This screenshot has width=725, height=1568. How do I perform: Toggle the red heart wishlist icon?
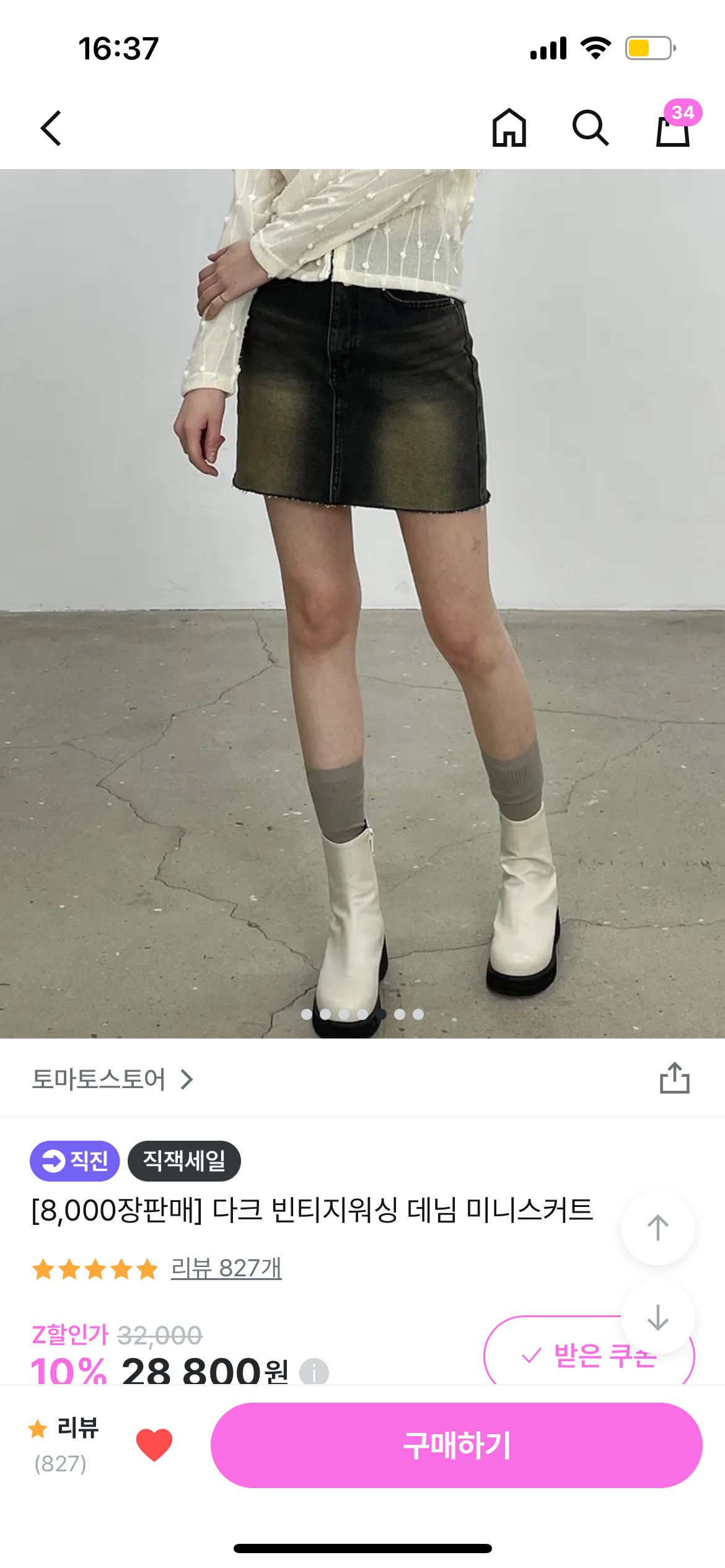point(154,1445)
